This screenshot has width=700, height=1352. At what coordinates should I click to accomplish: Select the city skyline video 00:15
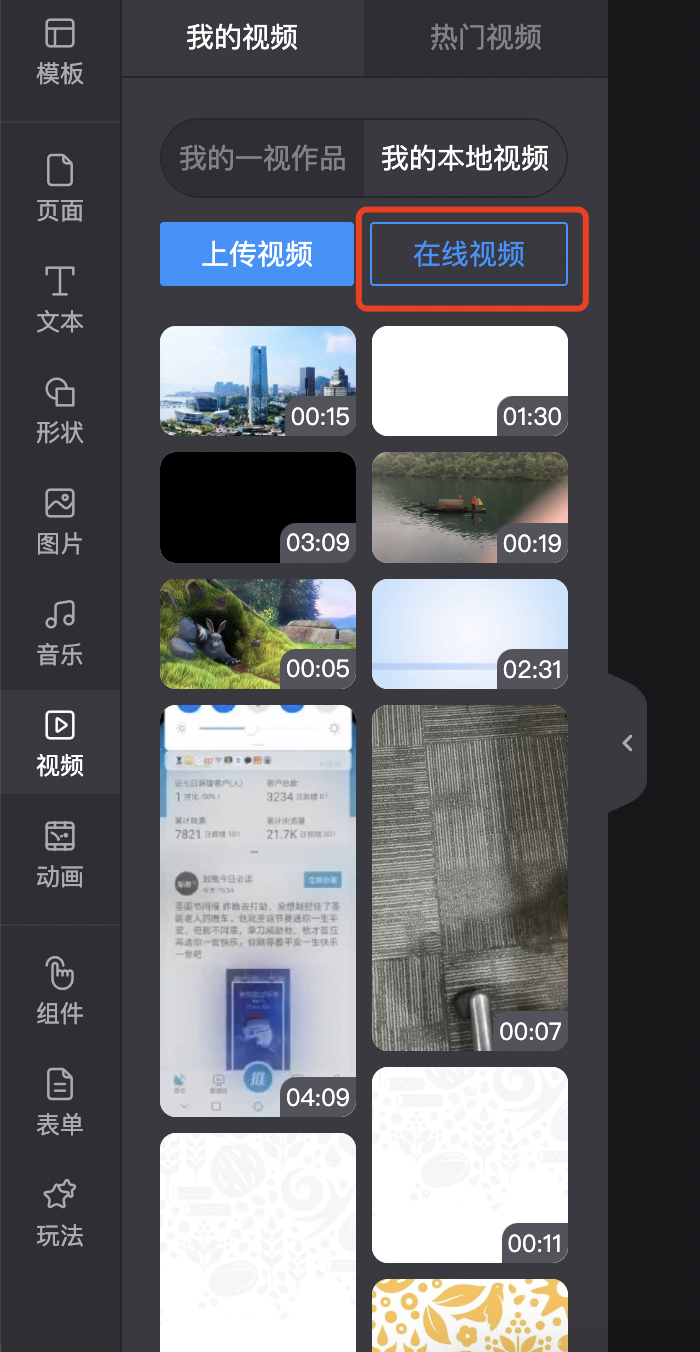pyautogui.click(x=258, y=381)
